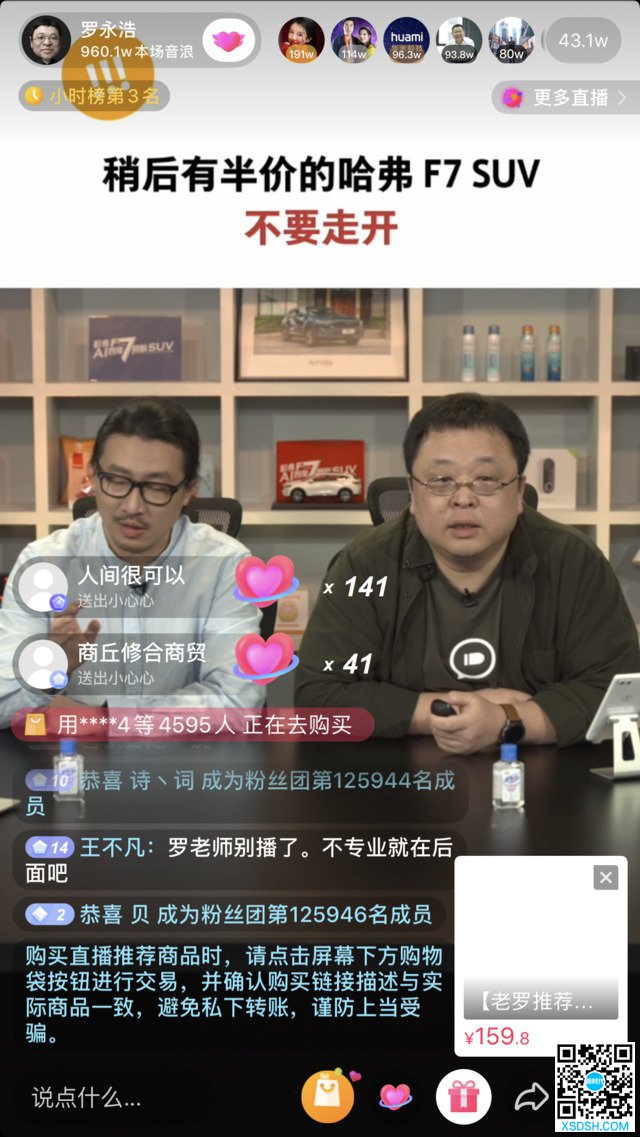Open the huami viewer avatar 96.3w
The height and width of the screenshot is (1137, 640).
click(406, 40)
